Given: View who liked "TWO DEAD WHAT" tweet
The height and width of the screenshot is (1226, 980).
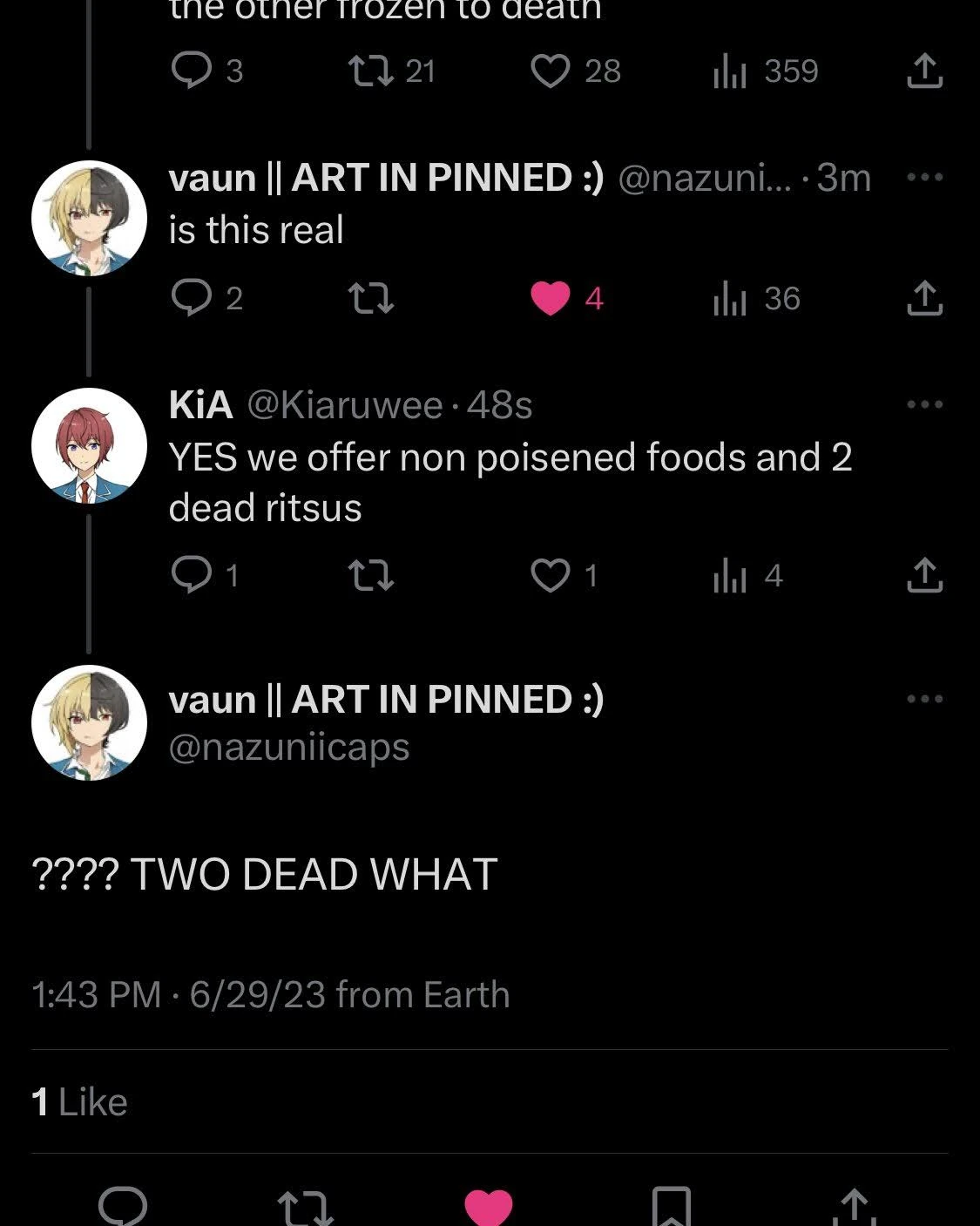Looking at the screenshot, I should (79, 1102).
